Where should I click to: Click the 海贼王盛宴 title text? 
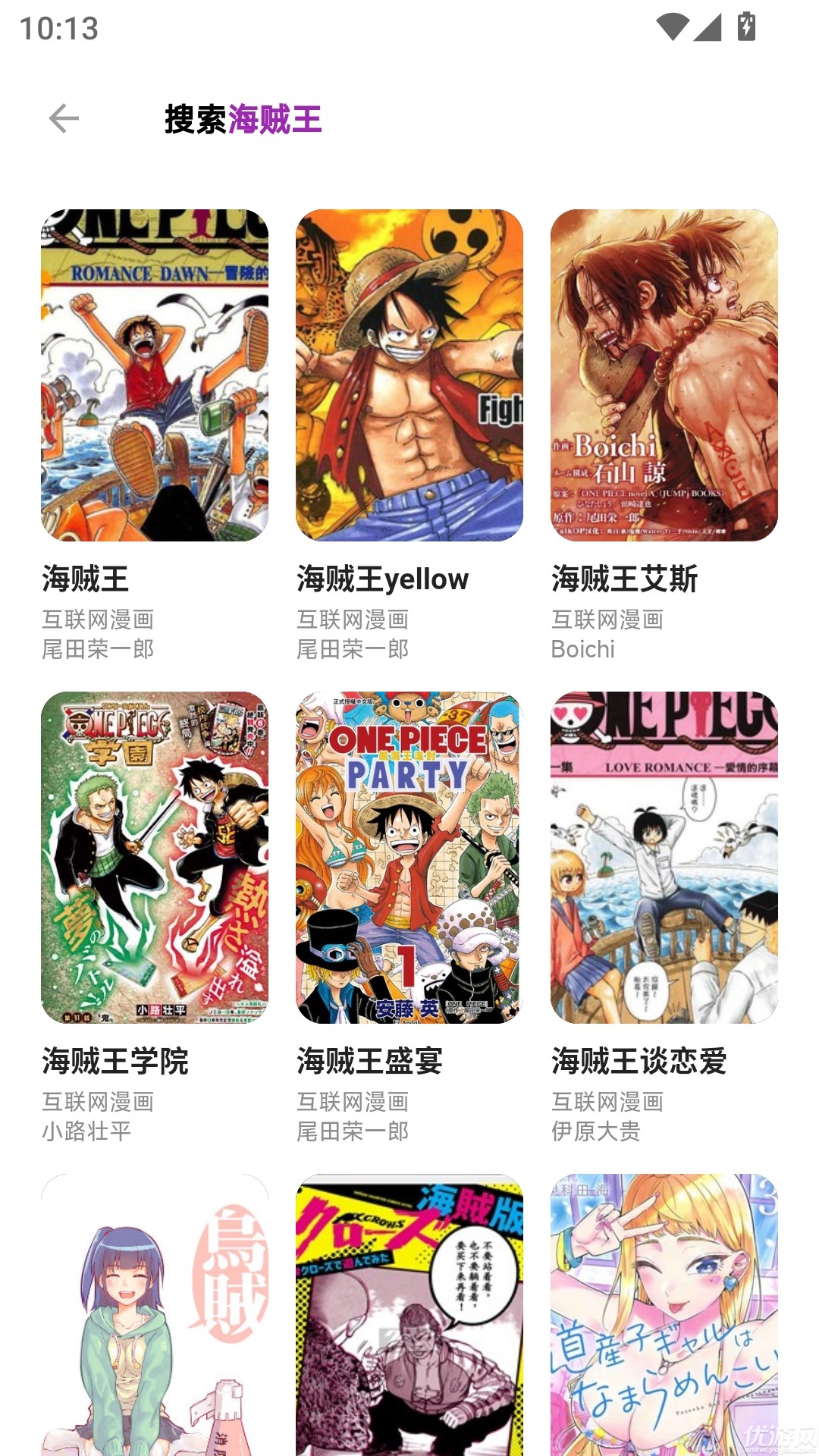click(371, 1062)
